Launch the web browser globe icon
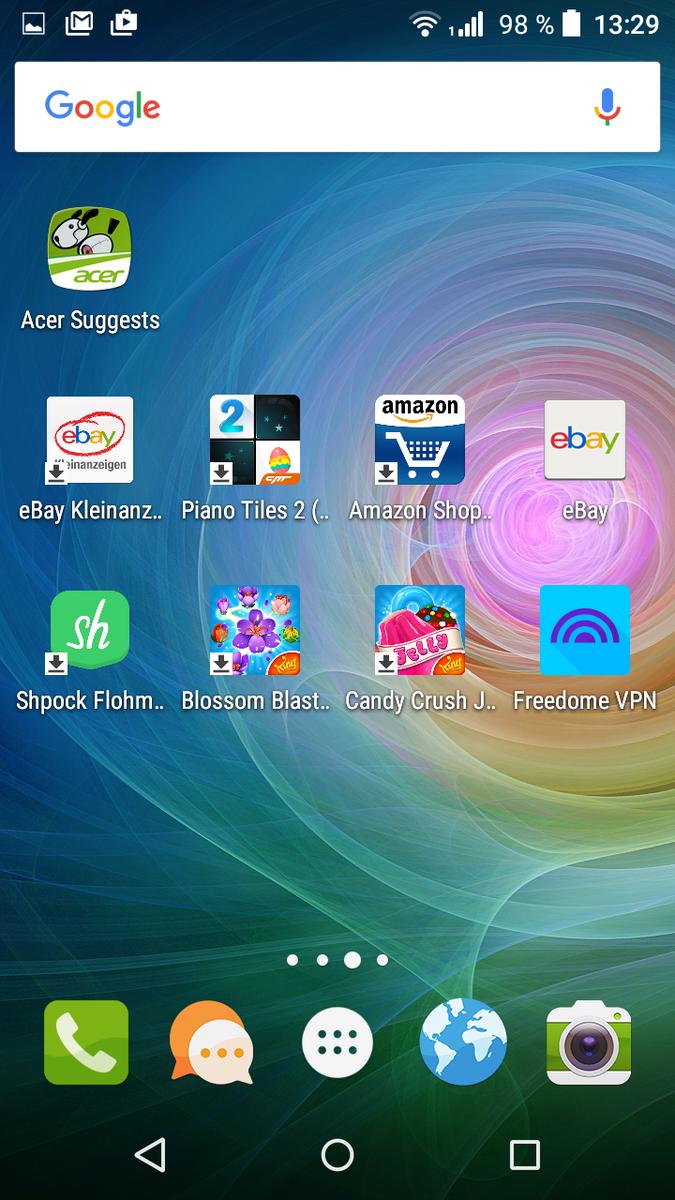The image size is (675, 1200). pyautogui.click(x=462, y=1042)
